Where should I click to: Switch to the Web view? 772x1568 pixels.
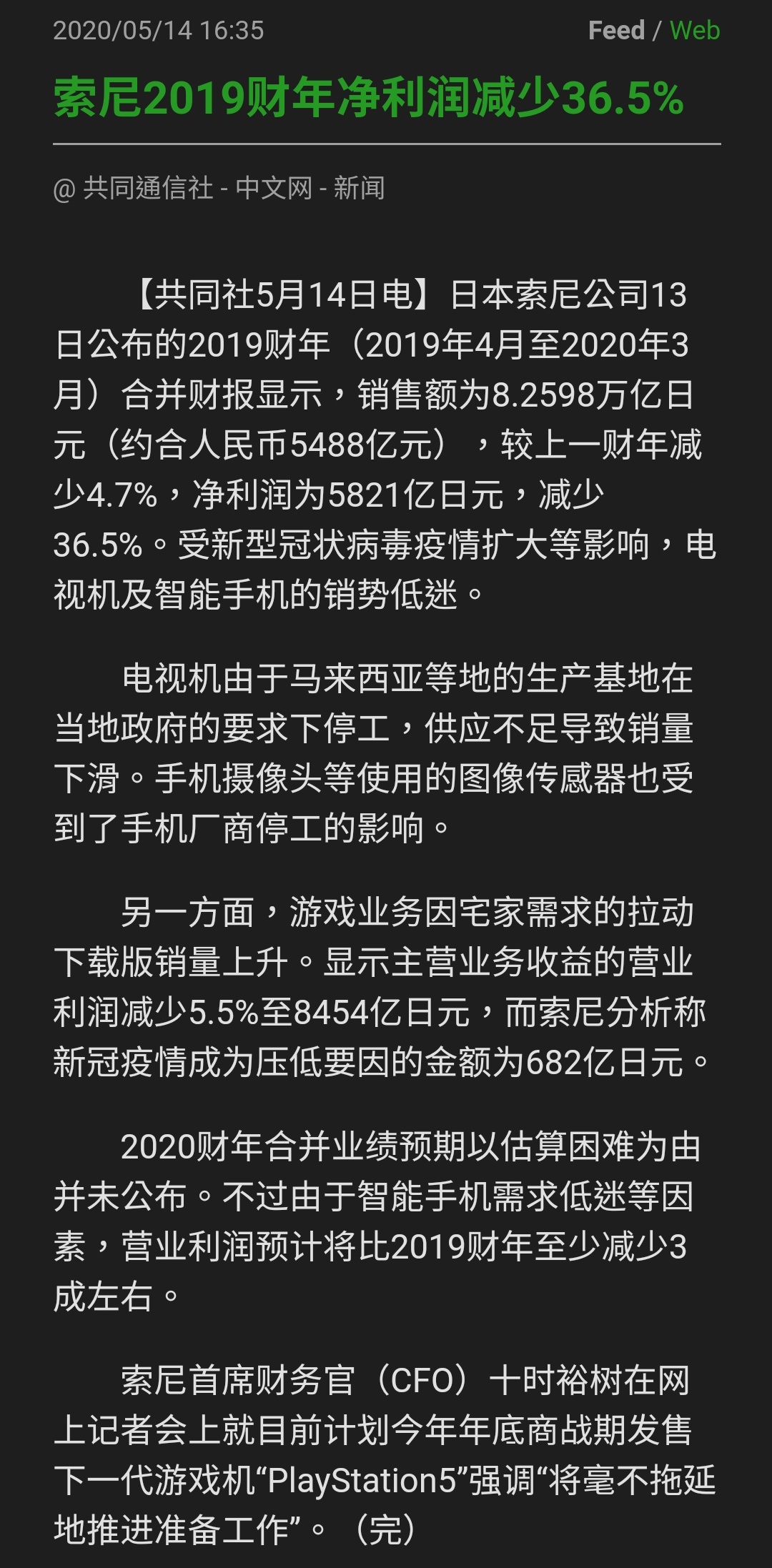point(695,30)
